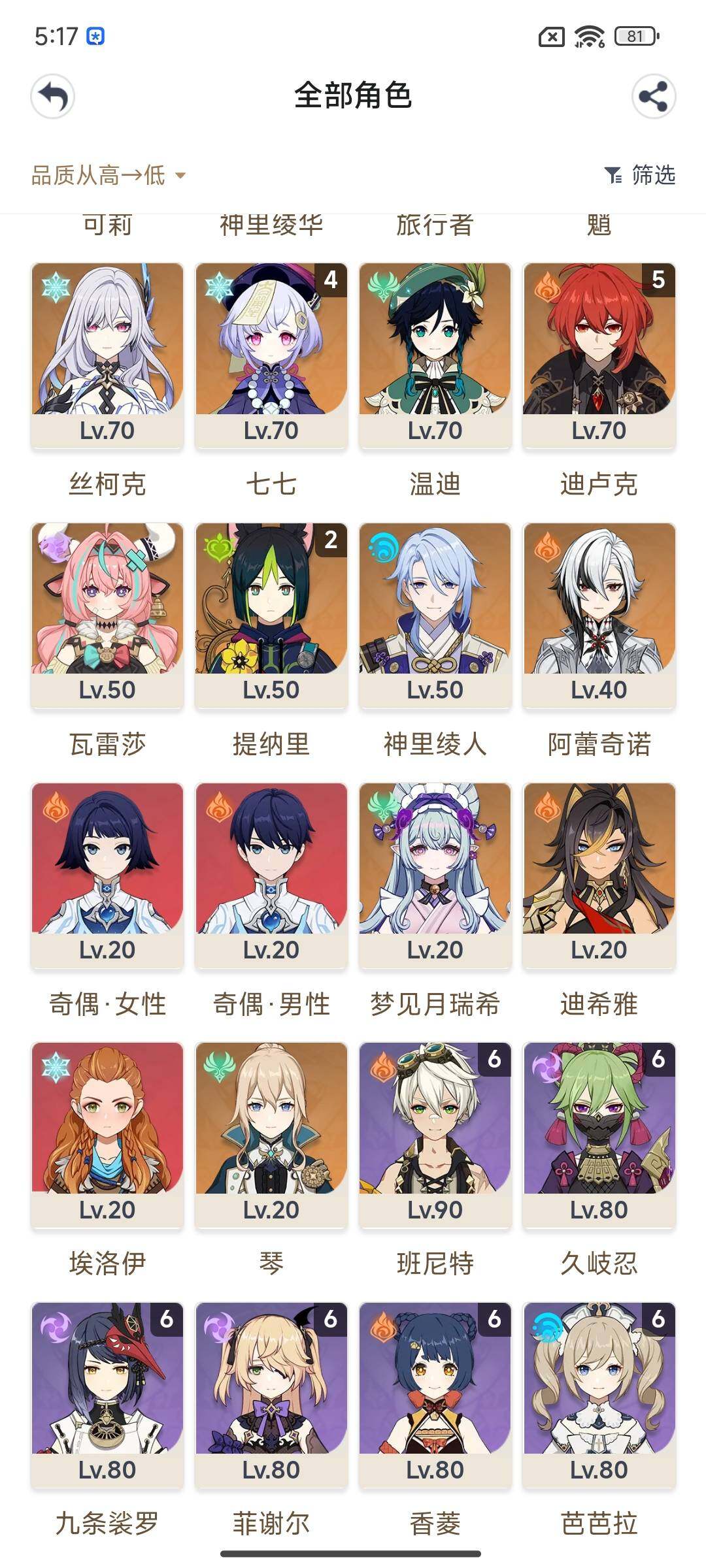View 温迪 character details
Image resolution: width=706 pixels, height=1568 pixels.
coord(435,353)
